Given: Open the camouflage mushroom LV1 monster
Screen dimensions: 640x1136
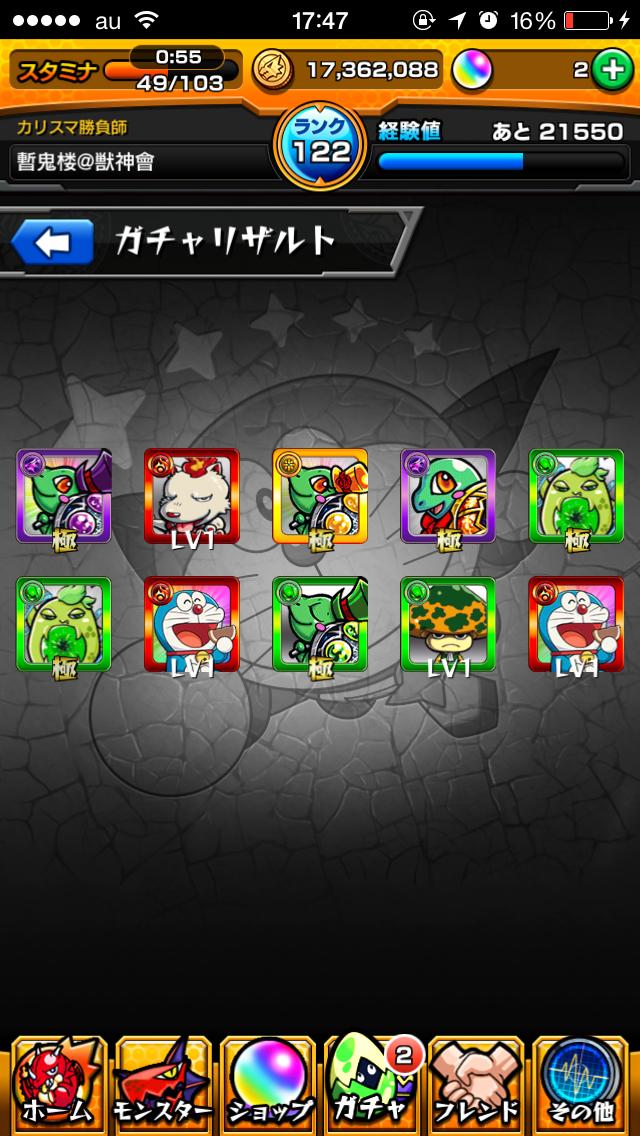Looking at the screenshot, I should click(x=448, y=624).
